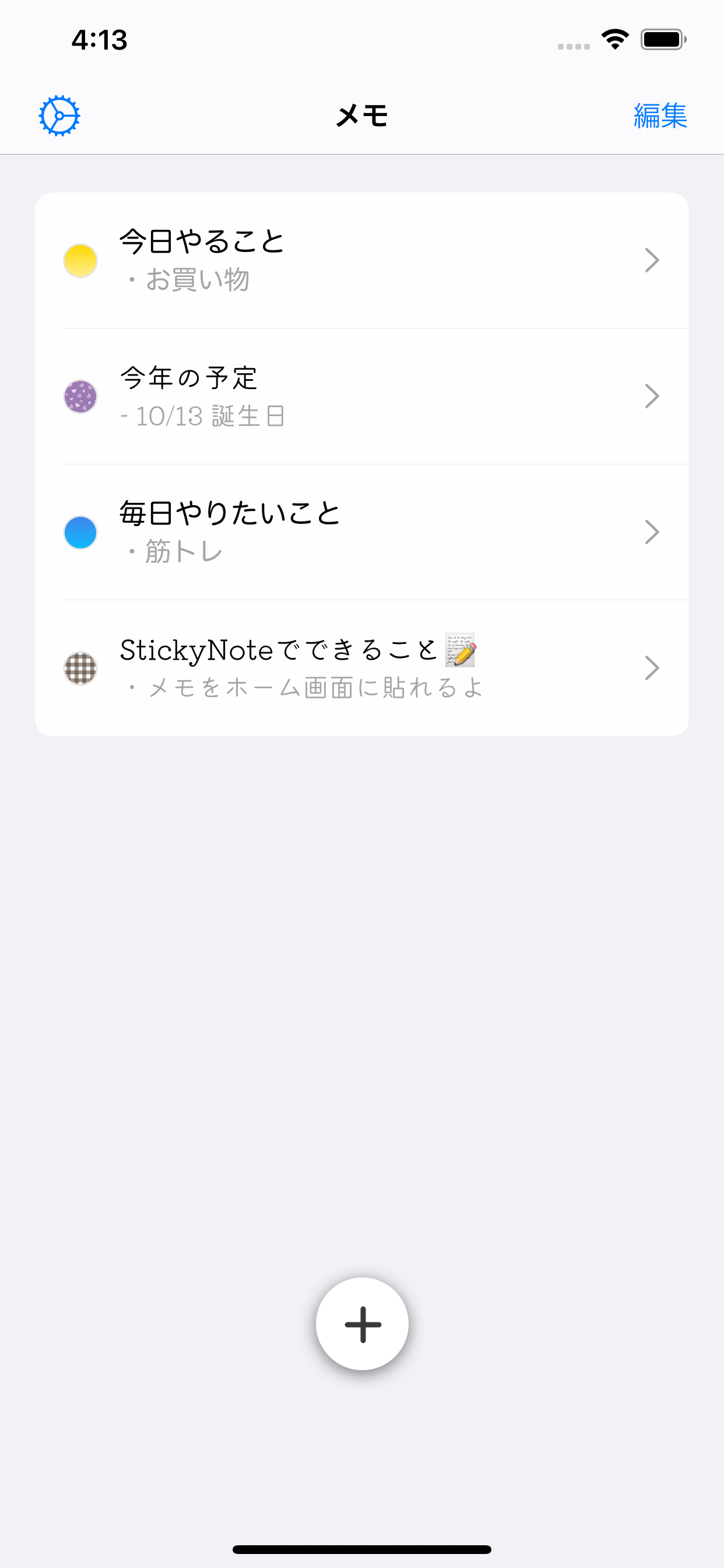Add a new memo with plus button
The height and width of the screenshot is (1568, 724).
(x=362, y=1324)
